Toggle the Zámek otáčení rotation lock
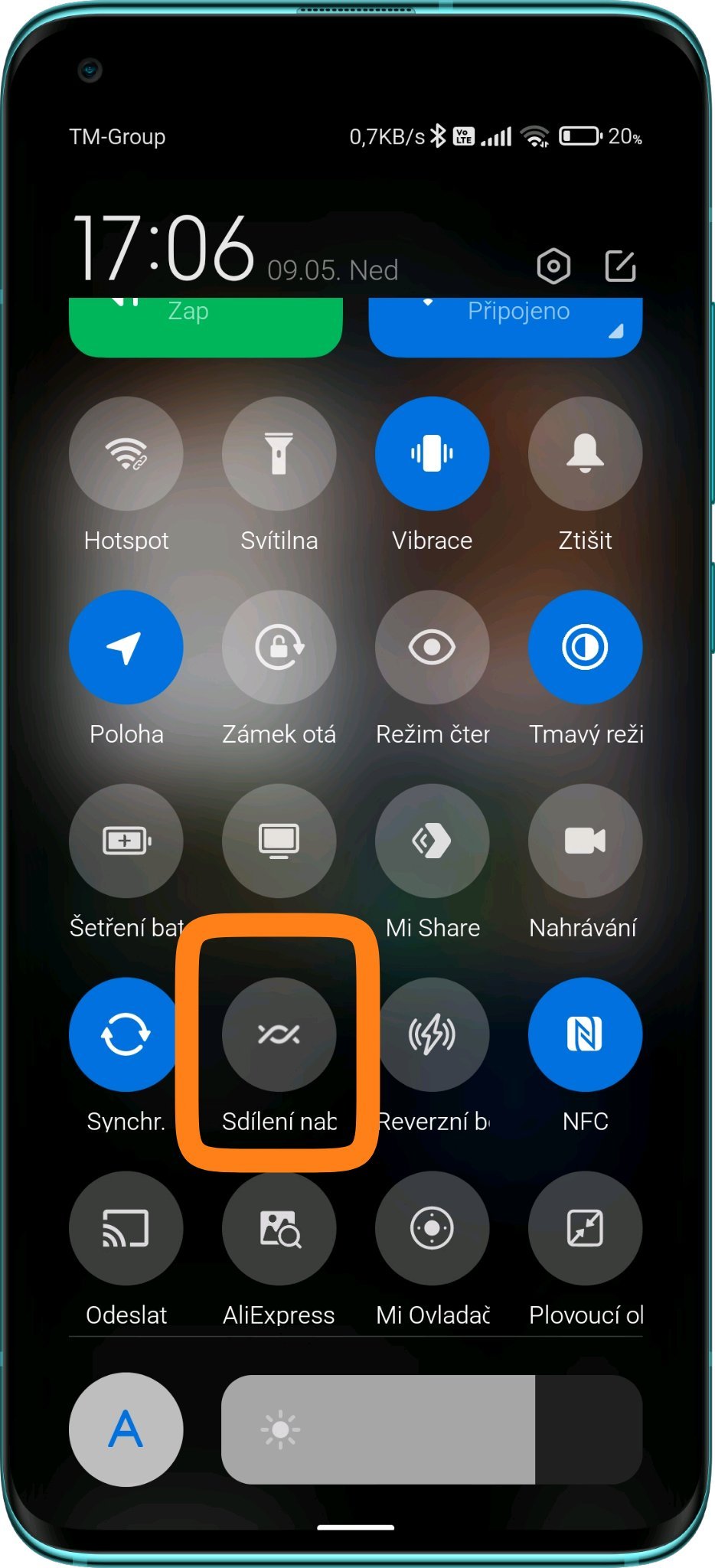 [279, 647]
